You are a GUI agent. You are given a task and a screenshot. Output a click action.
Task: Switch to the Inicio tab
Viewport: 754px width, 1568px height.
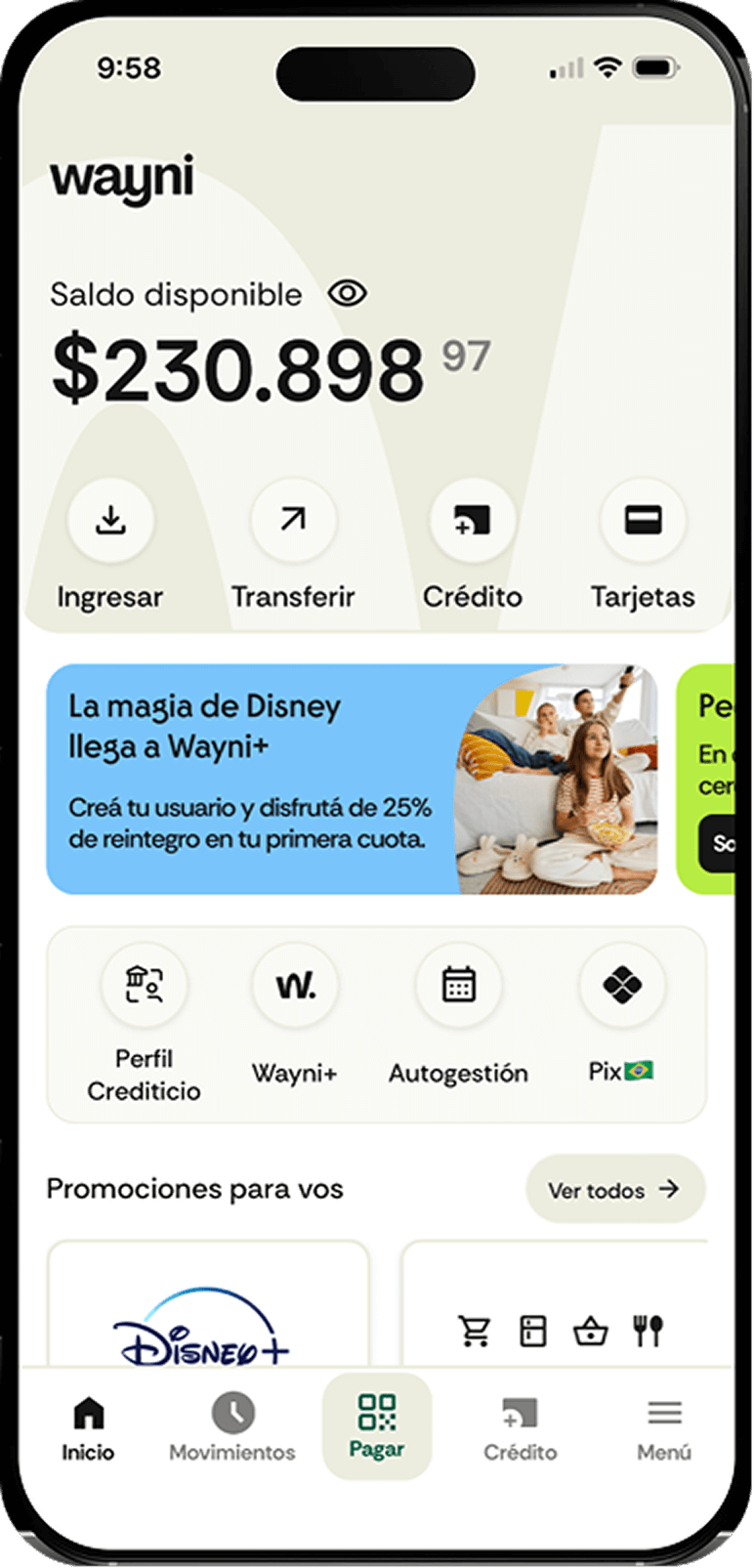pyautogui.click(x=89, y=1427)
